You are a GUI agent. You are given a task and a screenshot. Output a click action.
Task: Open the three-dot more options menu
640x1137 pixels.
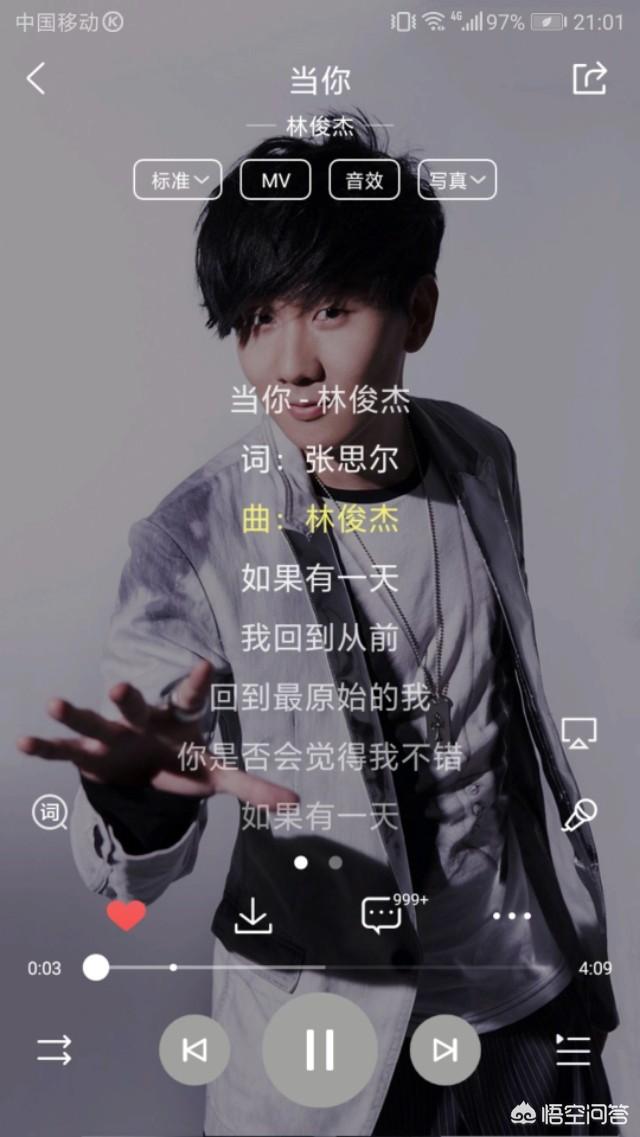click(512, 916)
